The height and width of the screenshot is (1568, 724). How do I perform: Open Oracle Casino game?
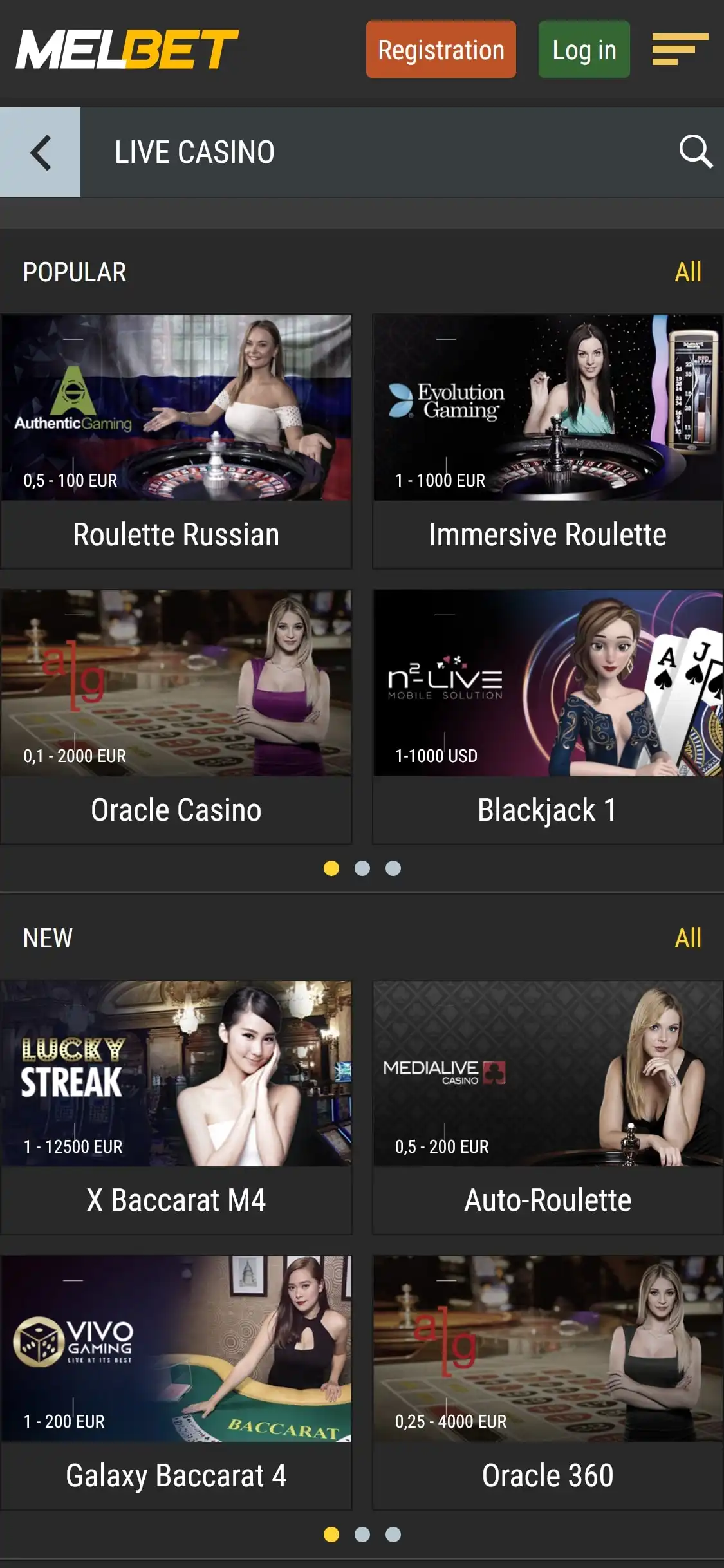(176, 716)
